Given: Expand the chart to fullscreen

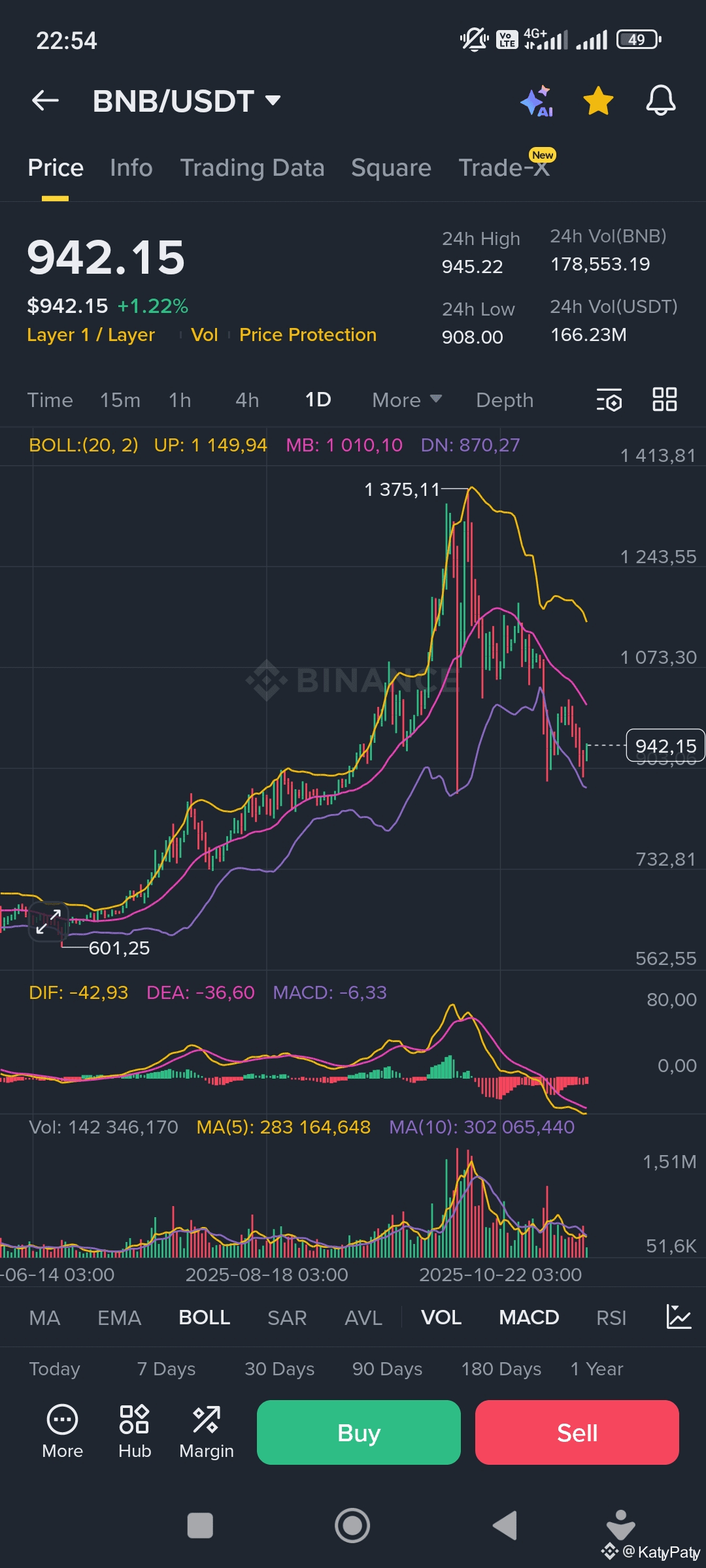Looking at the screenshot, I should tap(48, 921).
